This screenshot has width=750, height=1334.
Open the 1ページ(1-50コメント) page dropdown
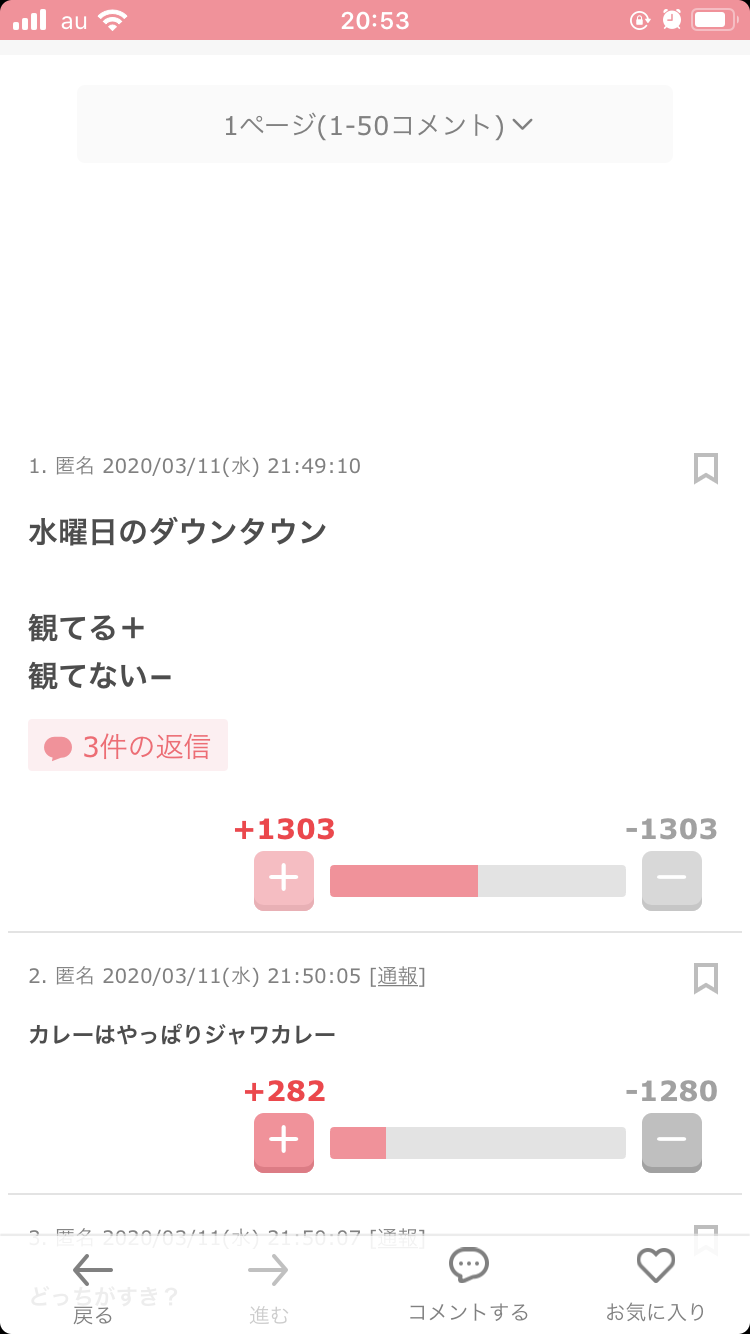375,125
